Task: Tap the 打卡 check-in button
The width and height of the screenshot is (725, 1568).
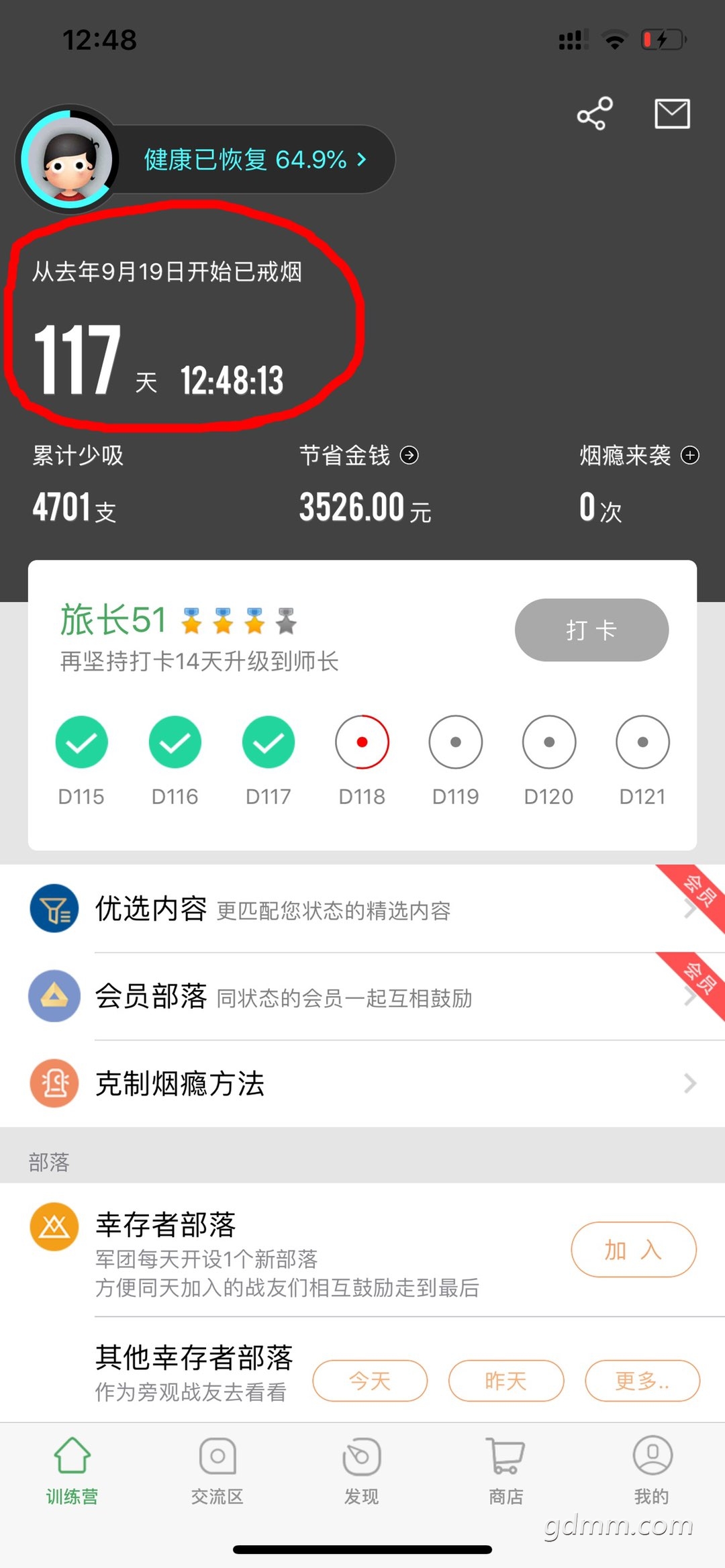Action: point(591,630)
